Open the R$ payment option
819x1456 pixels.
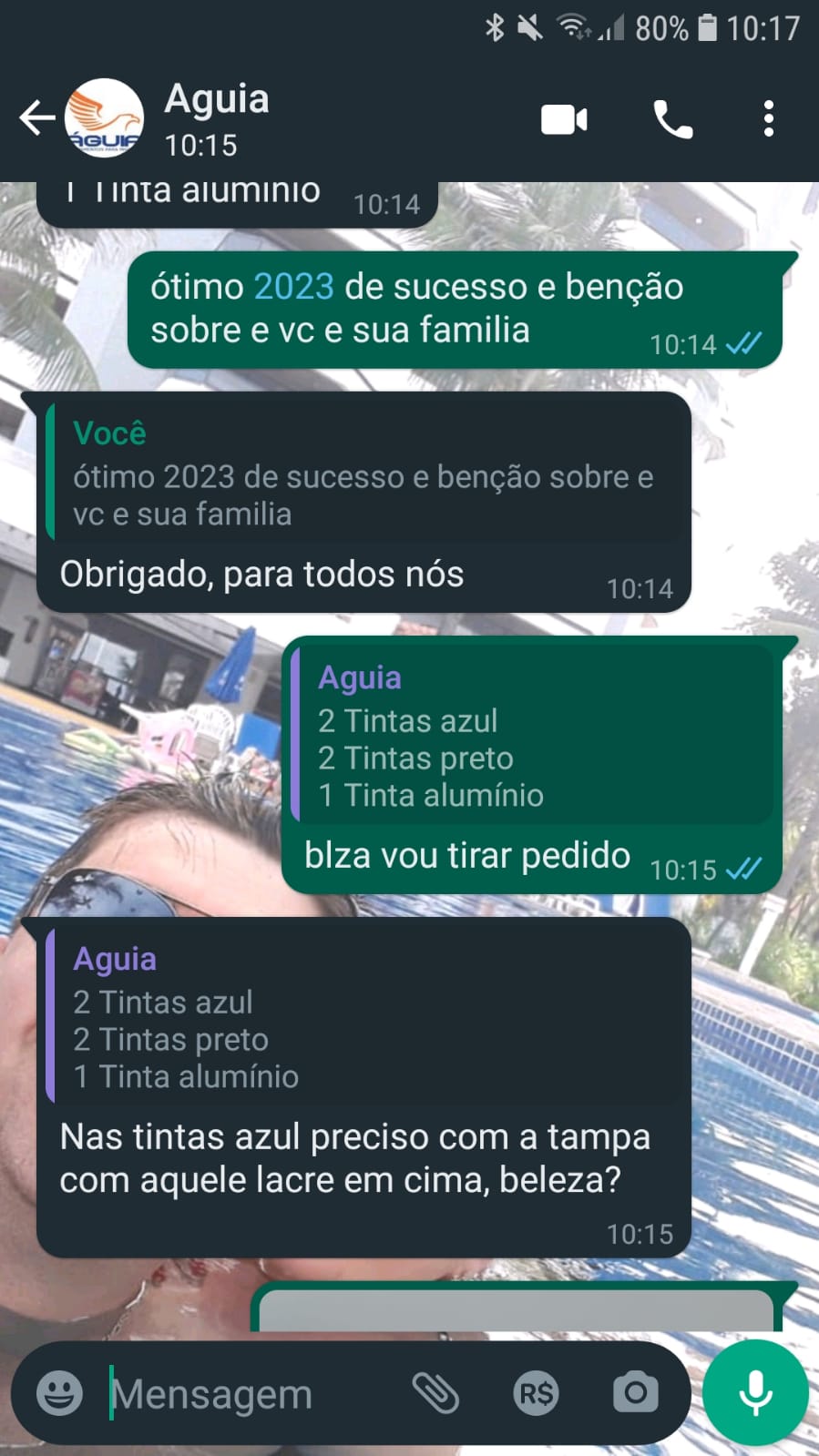click(x=536, y=1393)
